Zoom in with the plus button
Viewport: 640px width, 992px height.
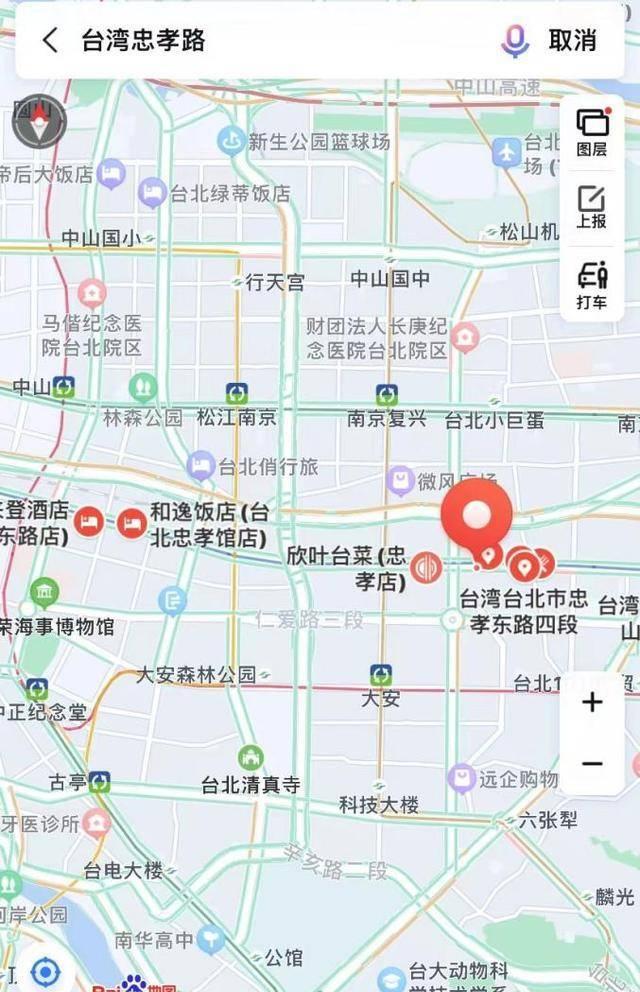tap(592, 702)
